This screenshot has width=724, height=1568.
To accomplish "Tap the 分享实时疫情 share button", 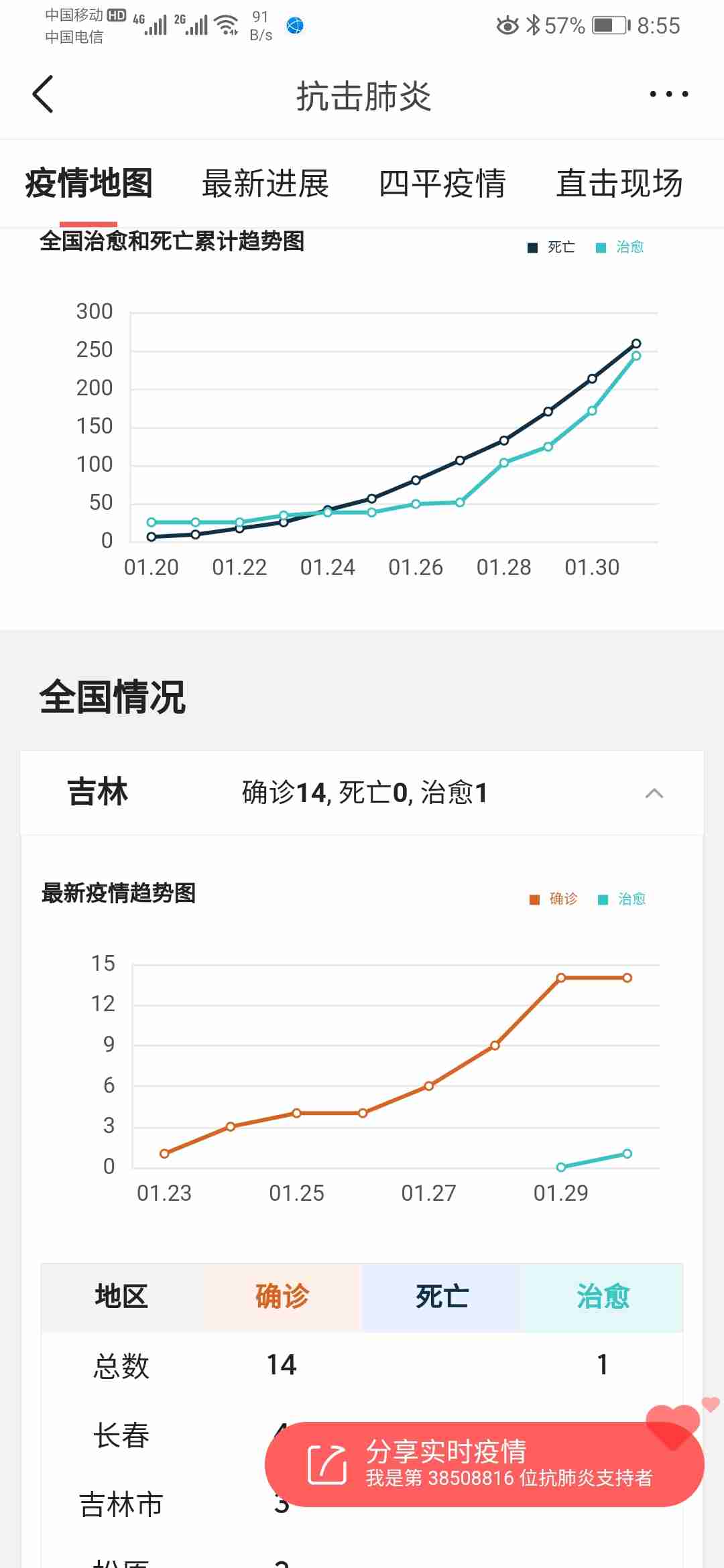I will (x=483, y=1464).
